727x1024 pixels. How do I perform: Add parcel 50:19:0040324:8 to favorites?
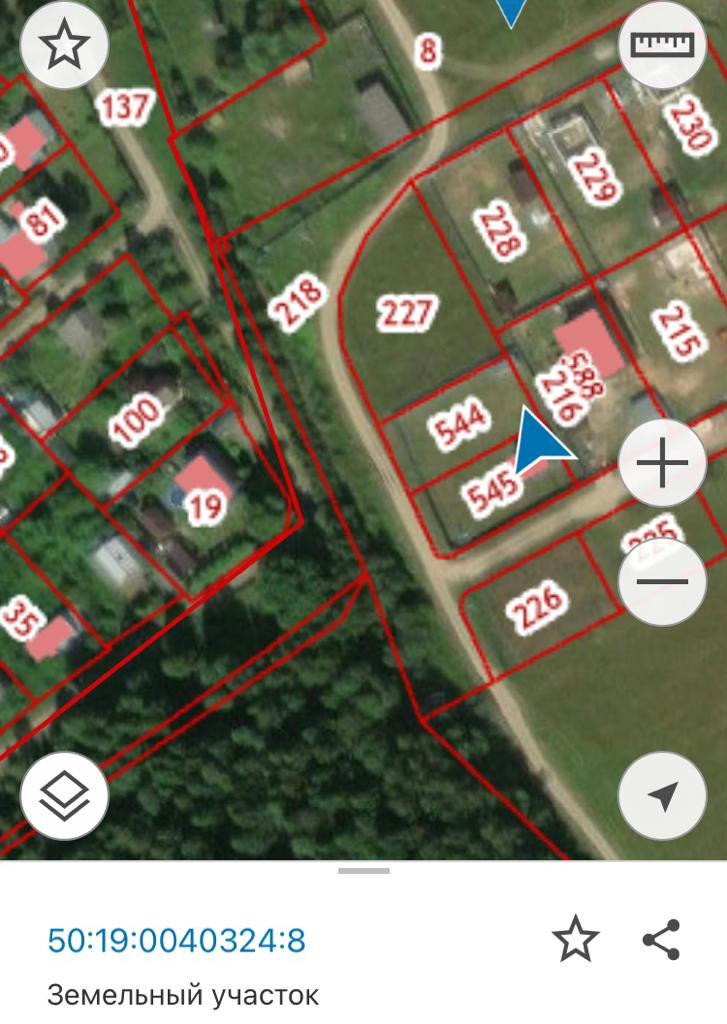576,941
